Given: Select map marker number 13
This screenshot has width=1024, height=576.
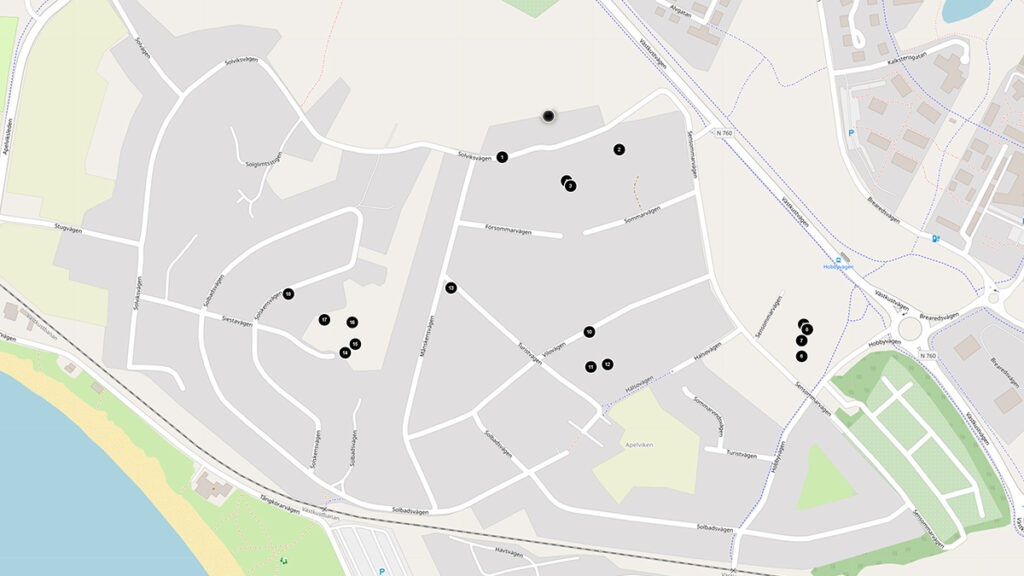Looking at the screenshot, I should click(x=451, y=288).
